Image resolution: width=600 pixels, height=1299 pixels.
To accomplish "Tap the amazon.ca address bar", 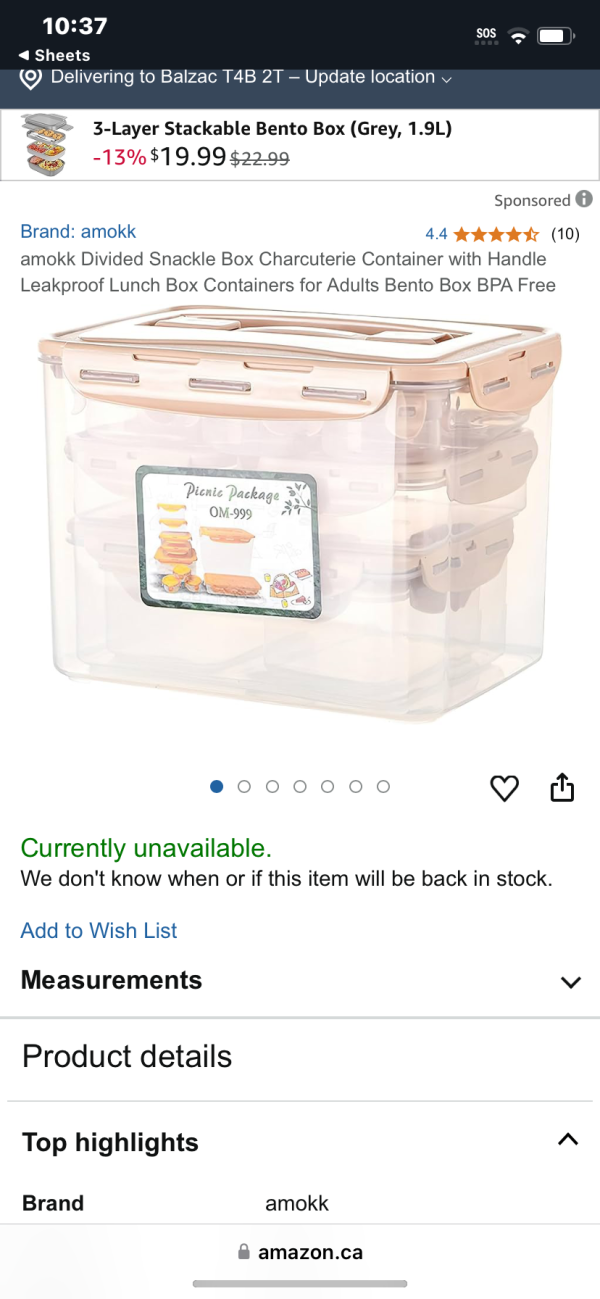I will pyautogui.click(x=300, y=1252).
